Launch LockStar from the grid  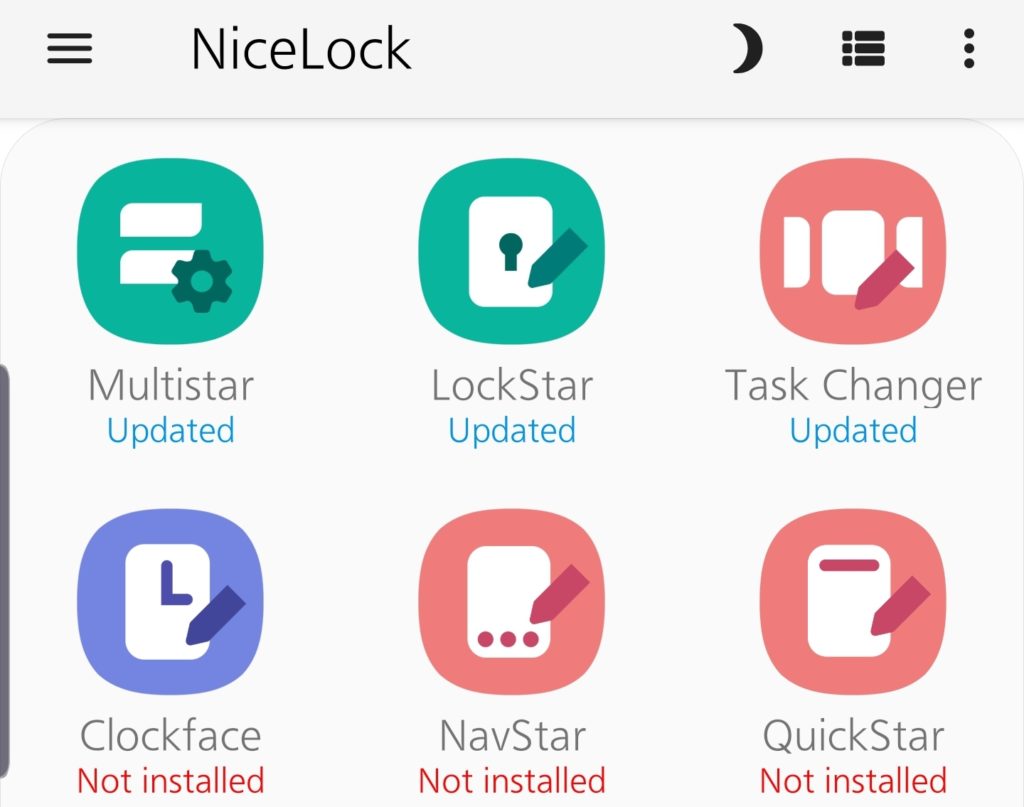point(512,252)
